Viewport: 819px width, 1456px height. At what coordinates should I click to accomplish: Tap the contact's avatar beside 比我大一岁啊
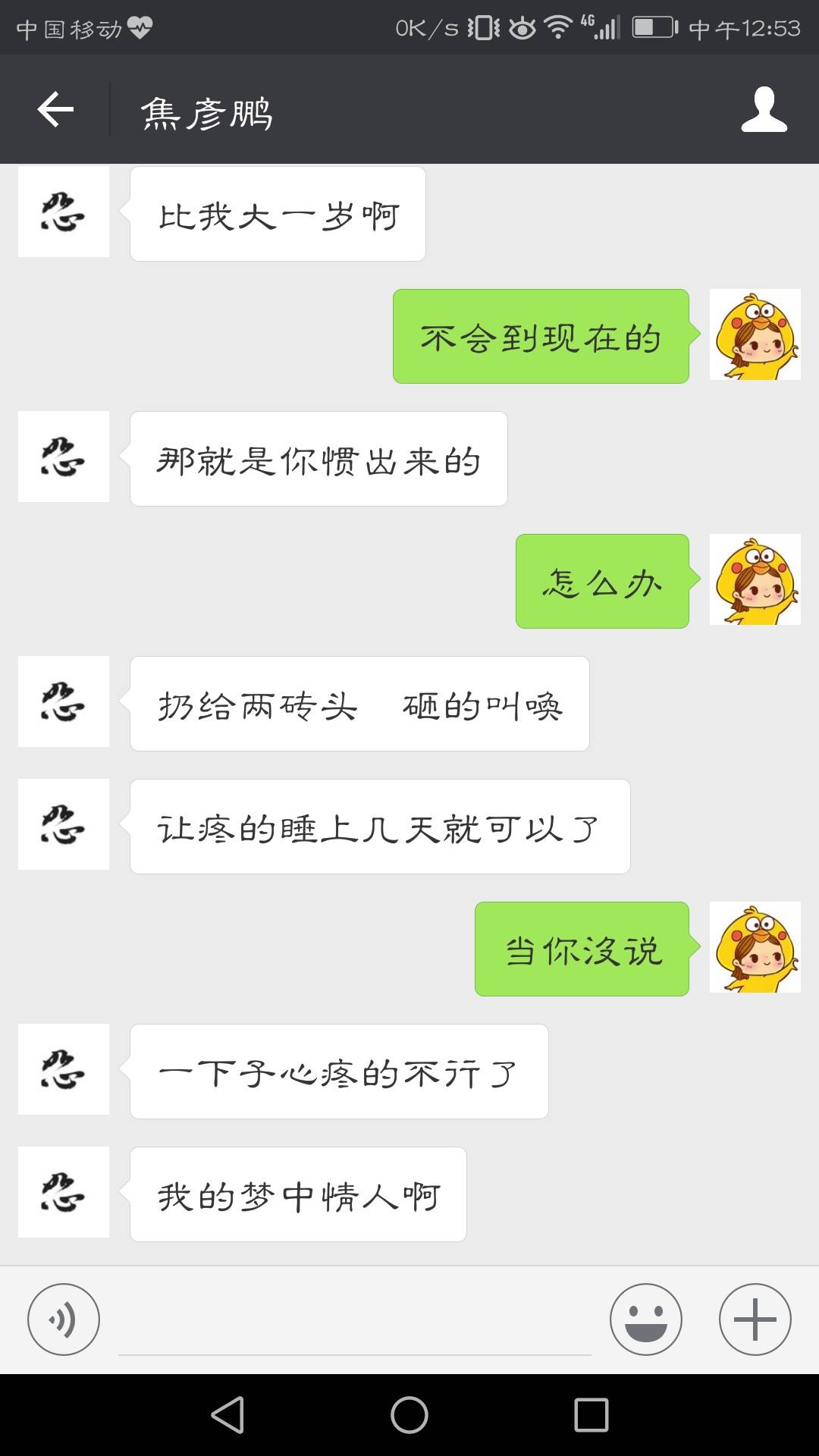point(64,212)
